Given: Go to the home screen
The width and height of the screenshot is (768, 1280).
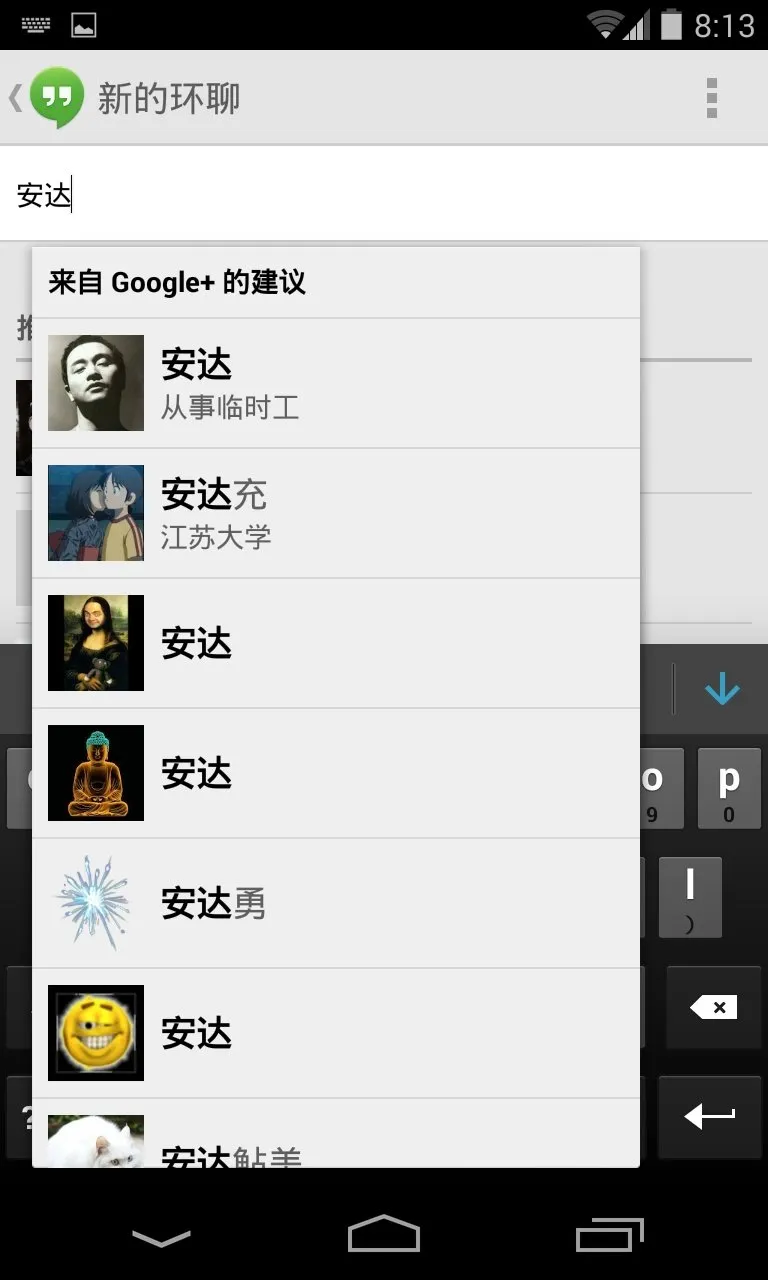Looking at the screenshot, I should point(384,1235).
